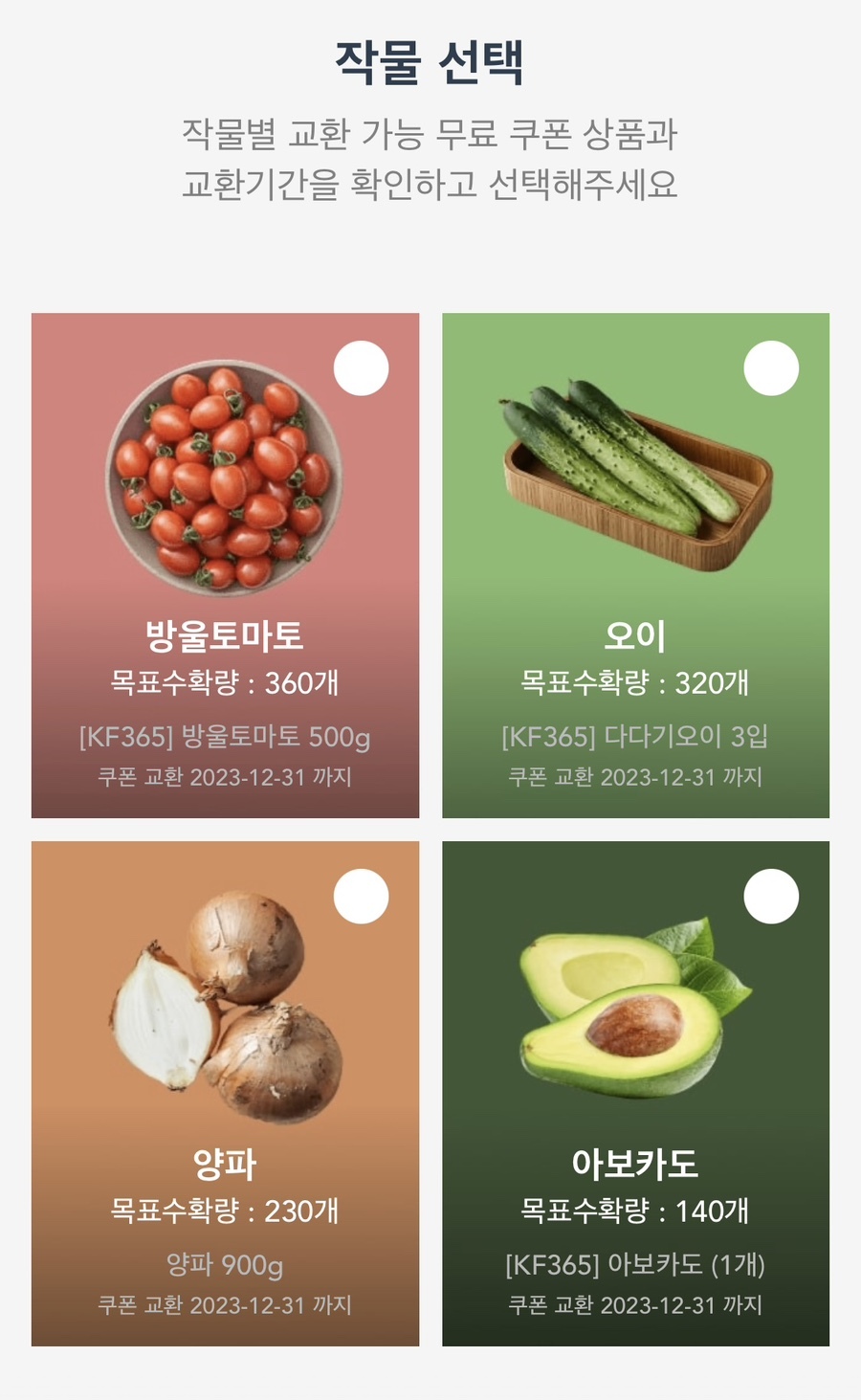Image resolution: width=861 pixels, height=1400 pixels.
Task: Mark the radio circle on 오이
Action: tap(771, 368)
